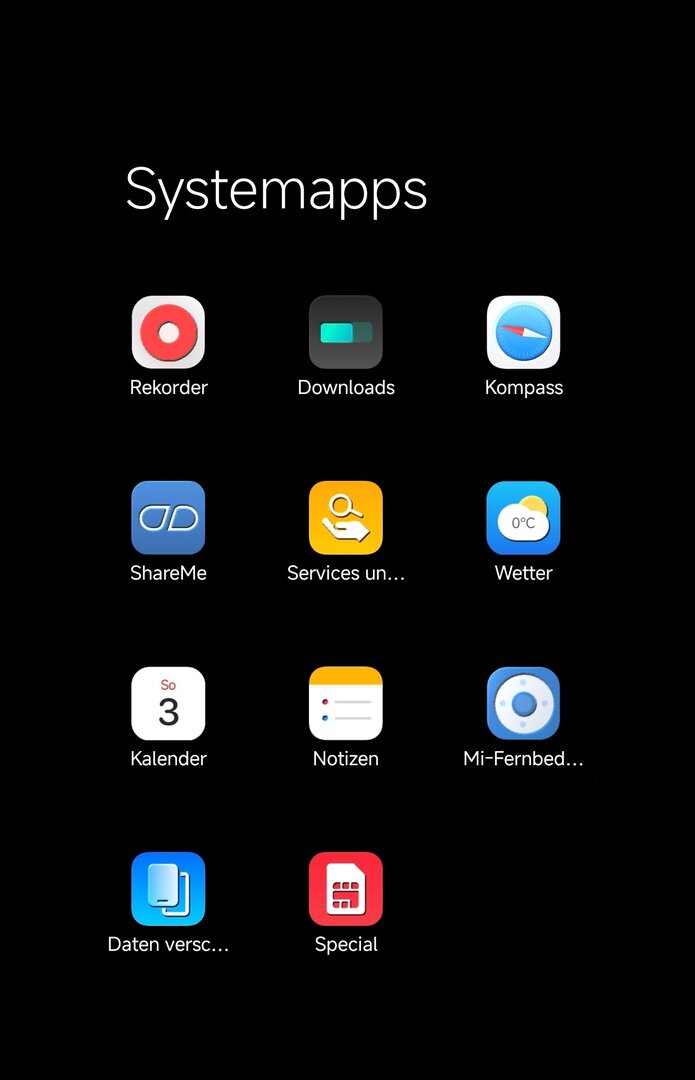Launch the Notizen app
Screen dimensions: 695x1080
346,703
